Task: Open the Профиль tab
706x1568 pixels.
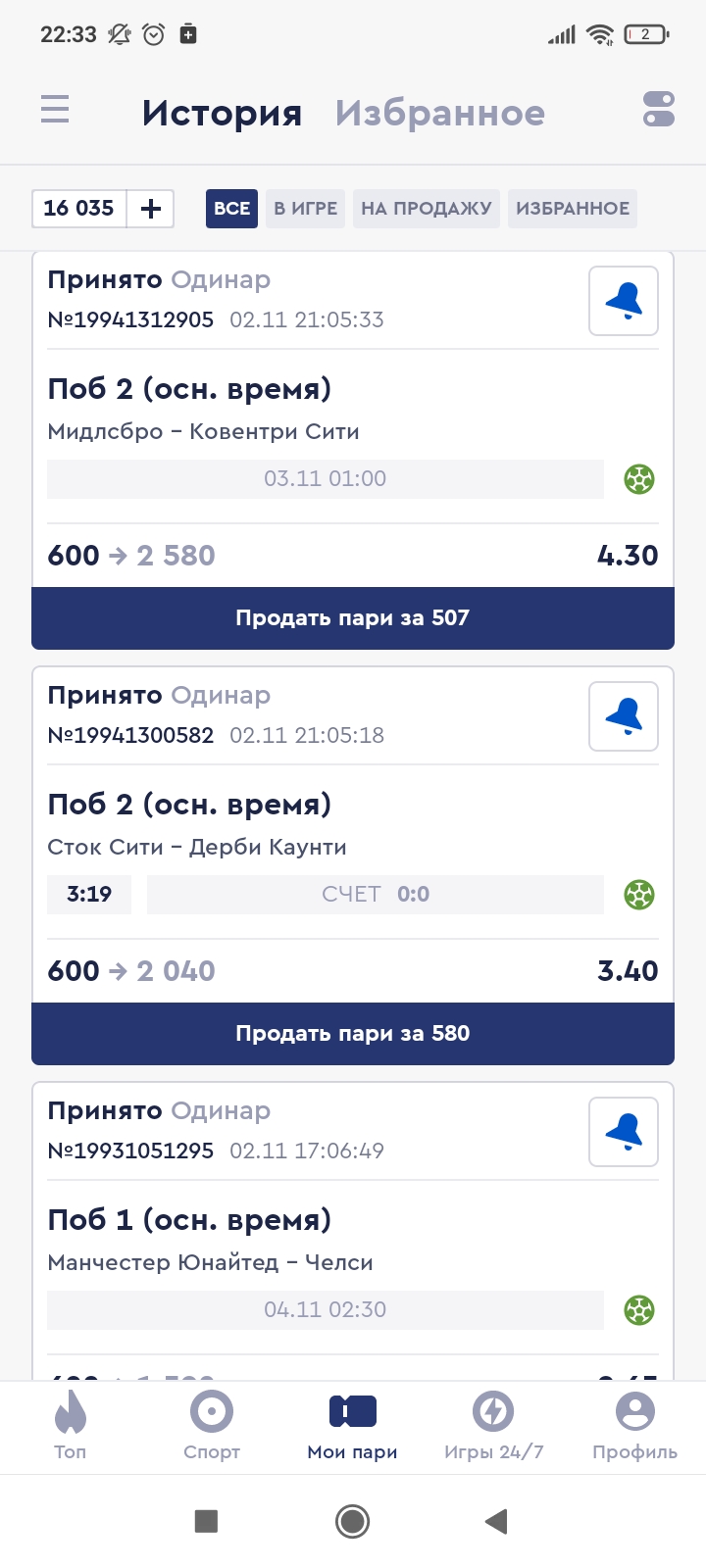Action: 634,1426
